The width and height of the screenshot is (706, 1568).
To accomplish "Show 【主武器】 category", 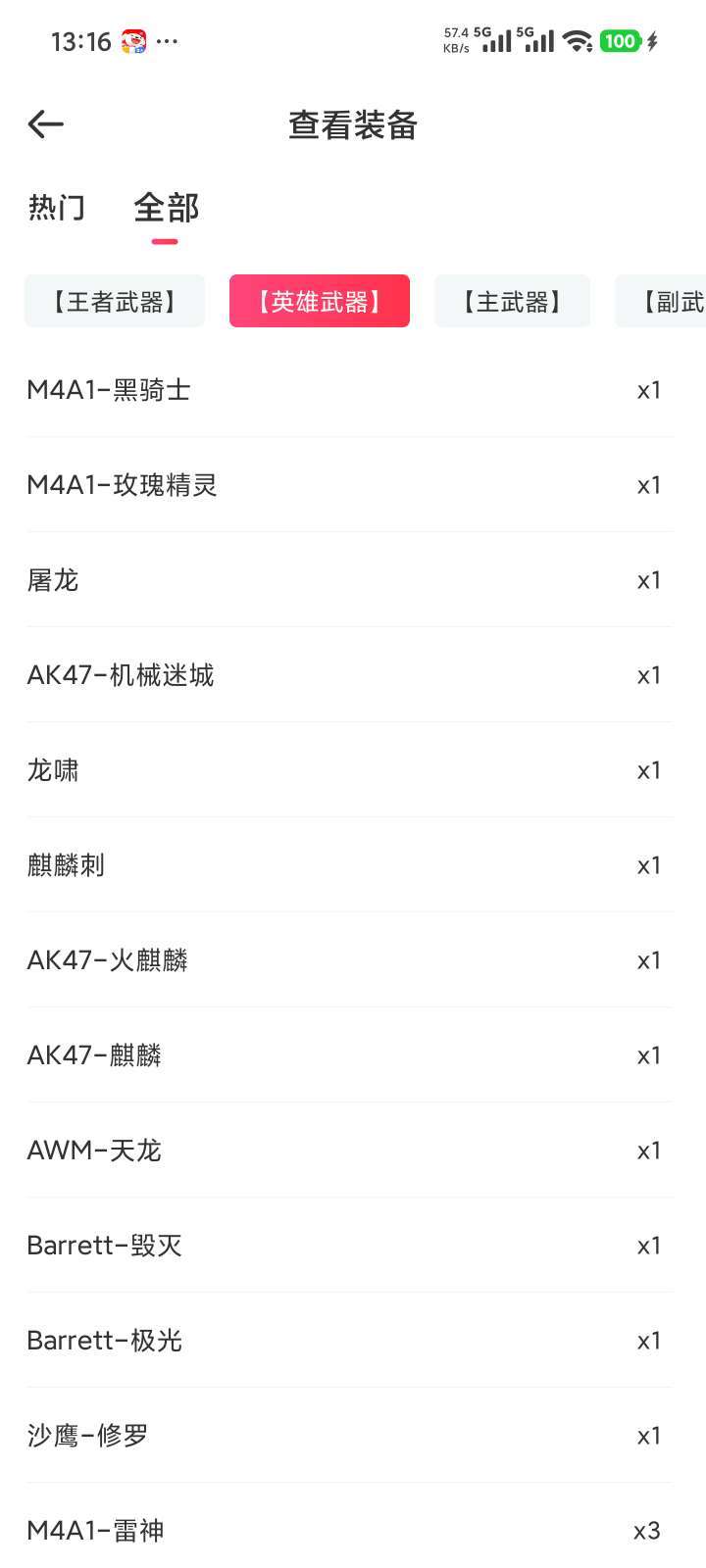I will [512, 301].
